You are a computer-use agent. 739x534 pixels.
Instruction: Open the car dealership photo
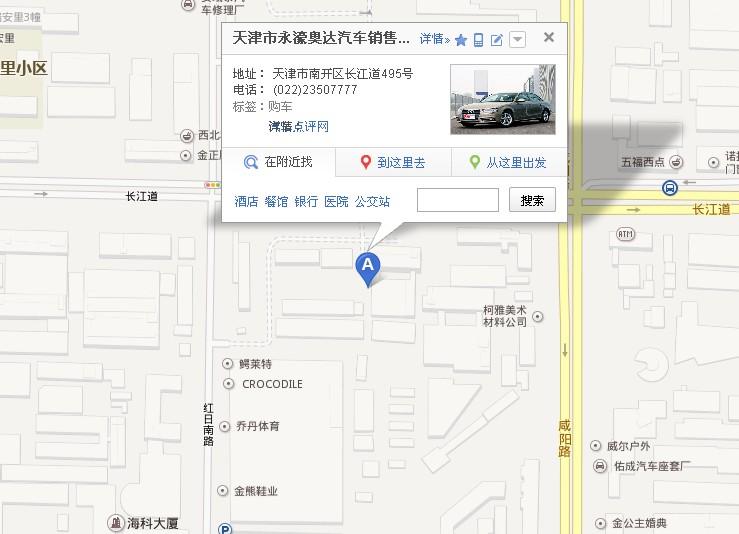point(502,99)
